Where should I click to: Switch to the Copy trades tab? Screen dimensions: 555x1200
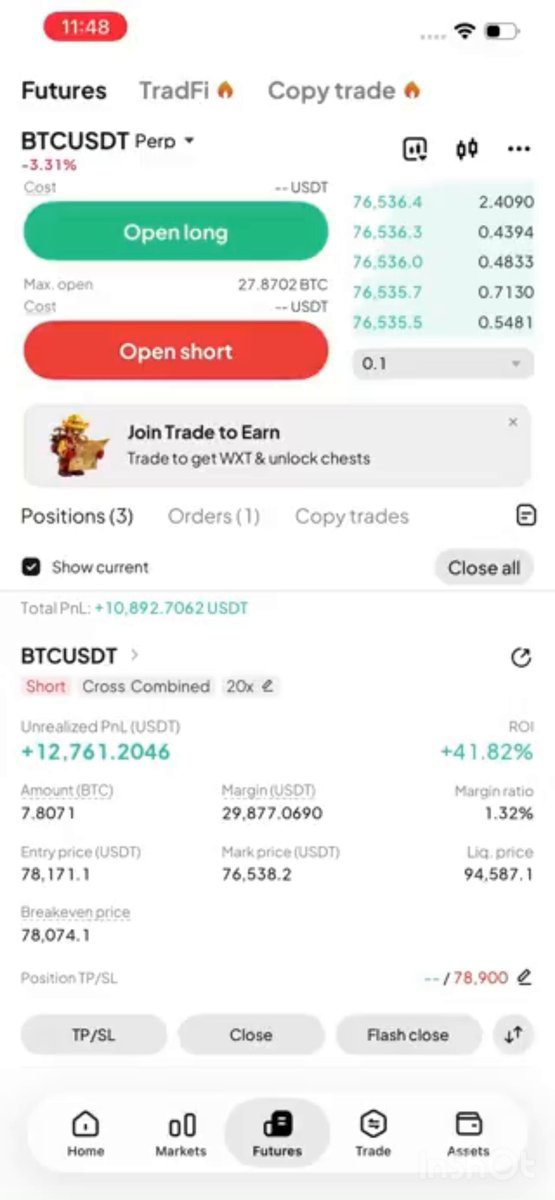pos(352,516)
